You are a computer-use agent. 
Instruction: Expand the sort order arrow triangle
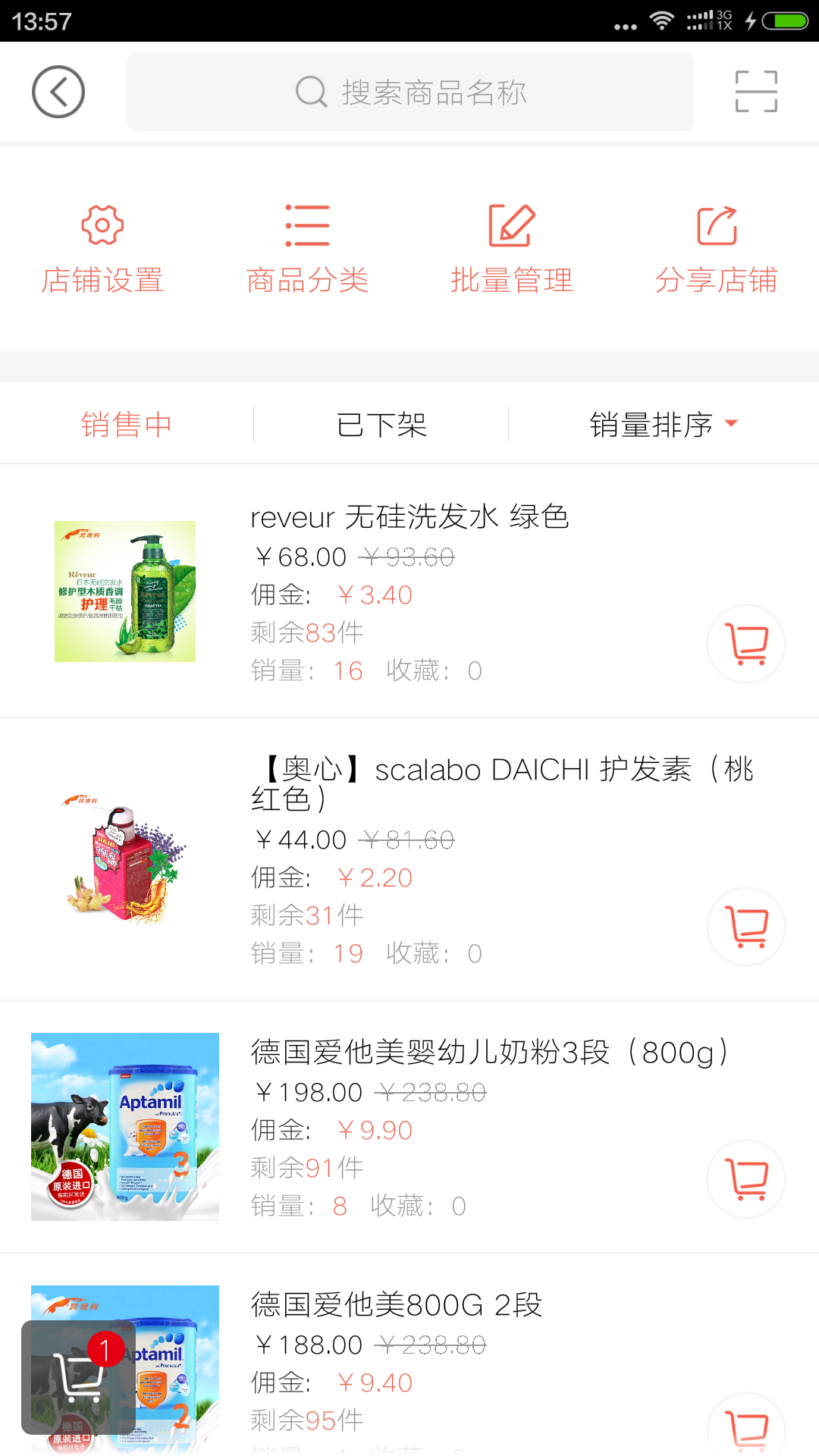(x=730, y=425)
